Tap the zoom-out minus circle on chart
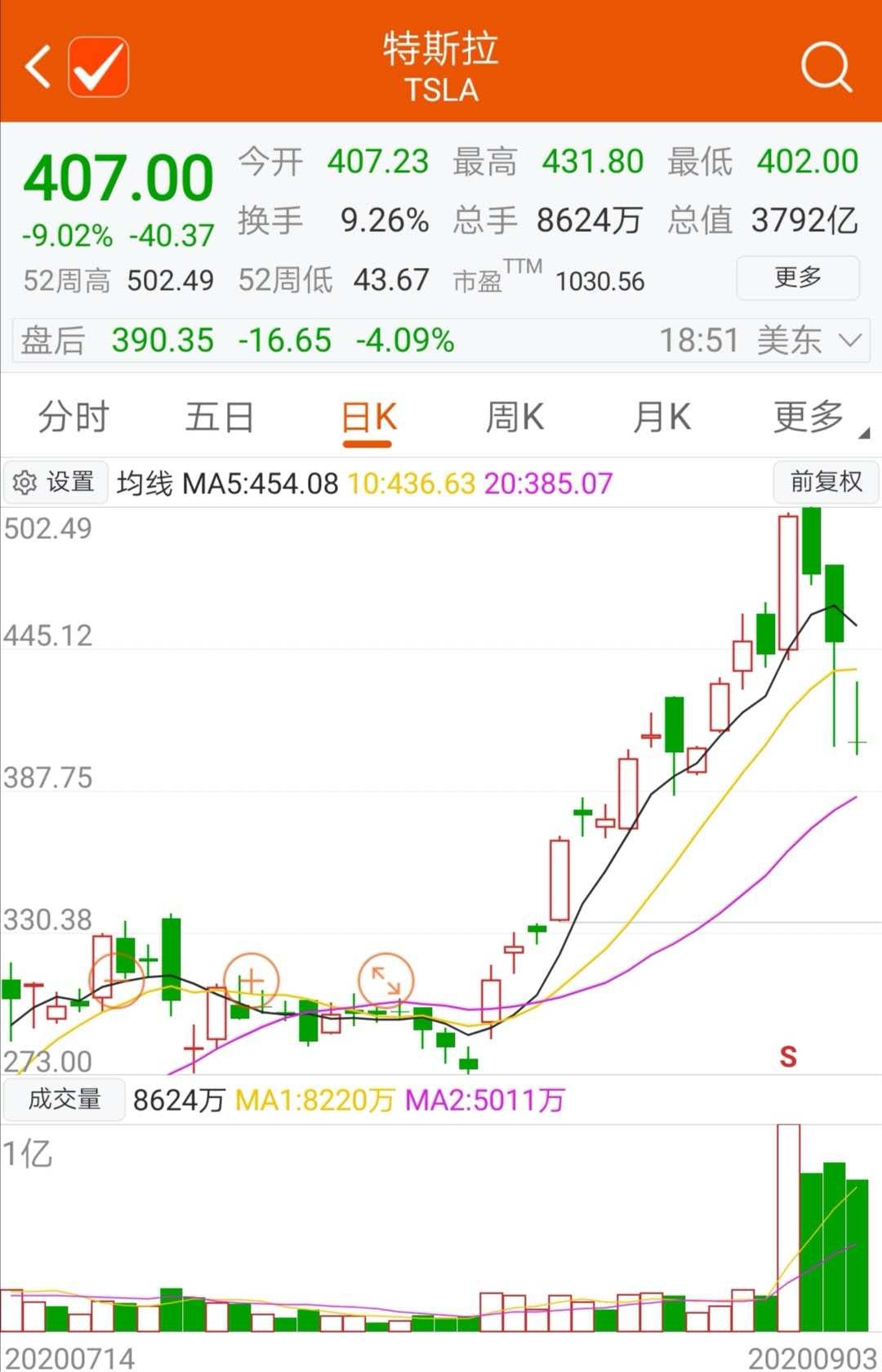This screenshot has height=1372, width=882. click(x=116, y=979)
